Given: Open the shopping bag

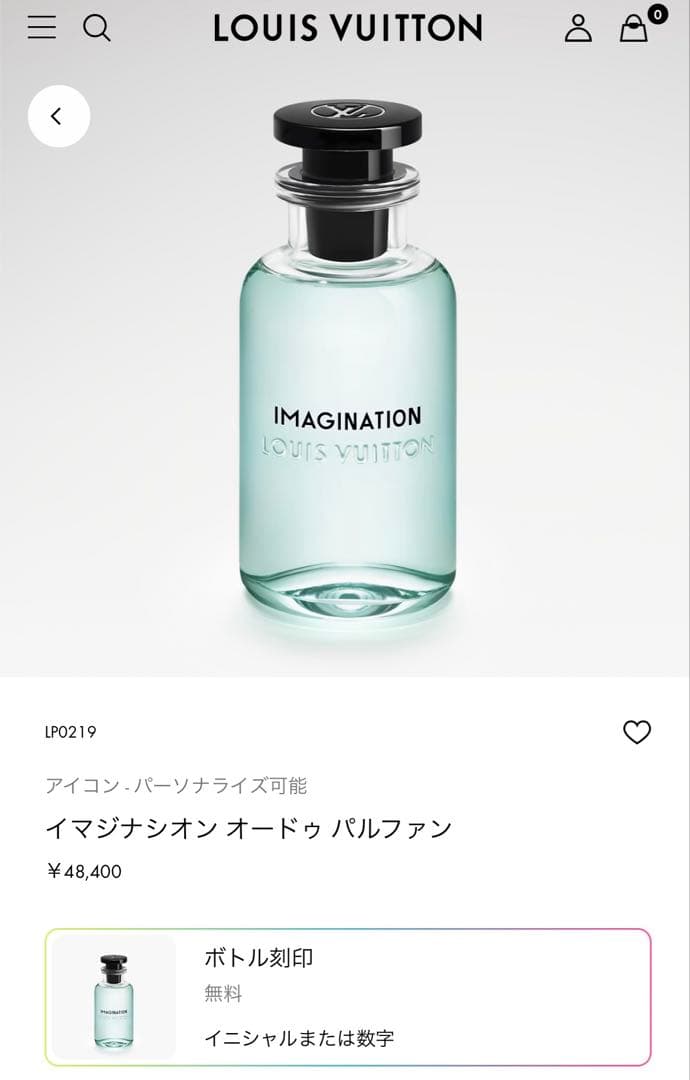Looking at the screenshot, I should click(x=634, y=28).
